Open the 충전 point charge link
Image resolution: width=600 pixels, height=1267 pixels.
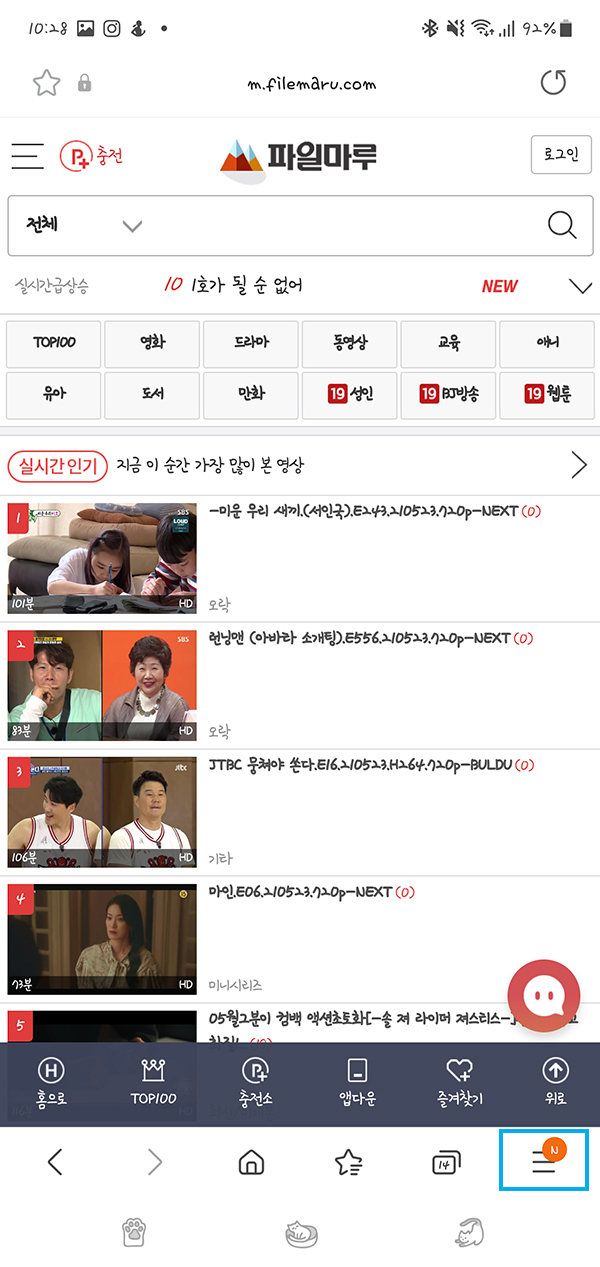92,156
